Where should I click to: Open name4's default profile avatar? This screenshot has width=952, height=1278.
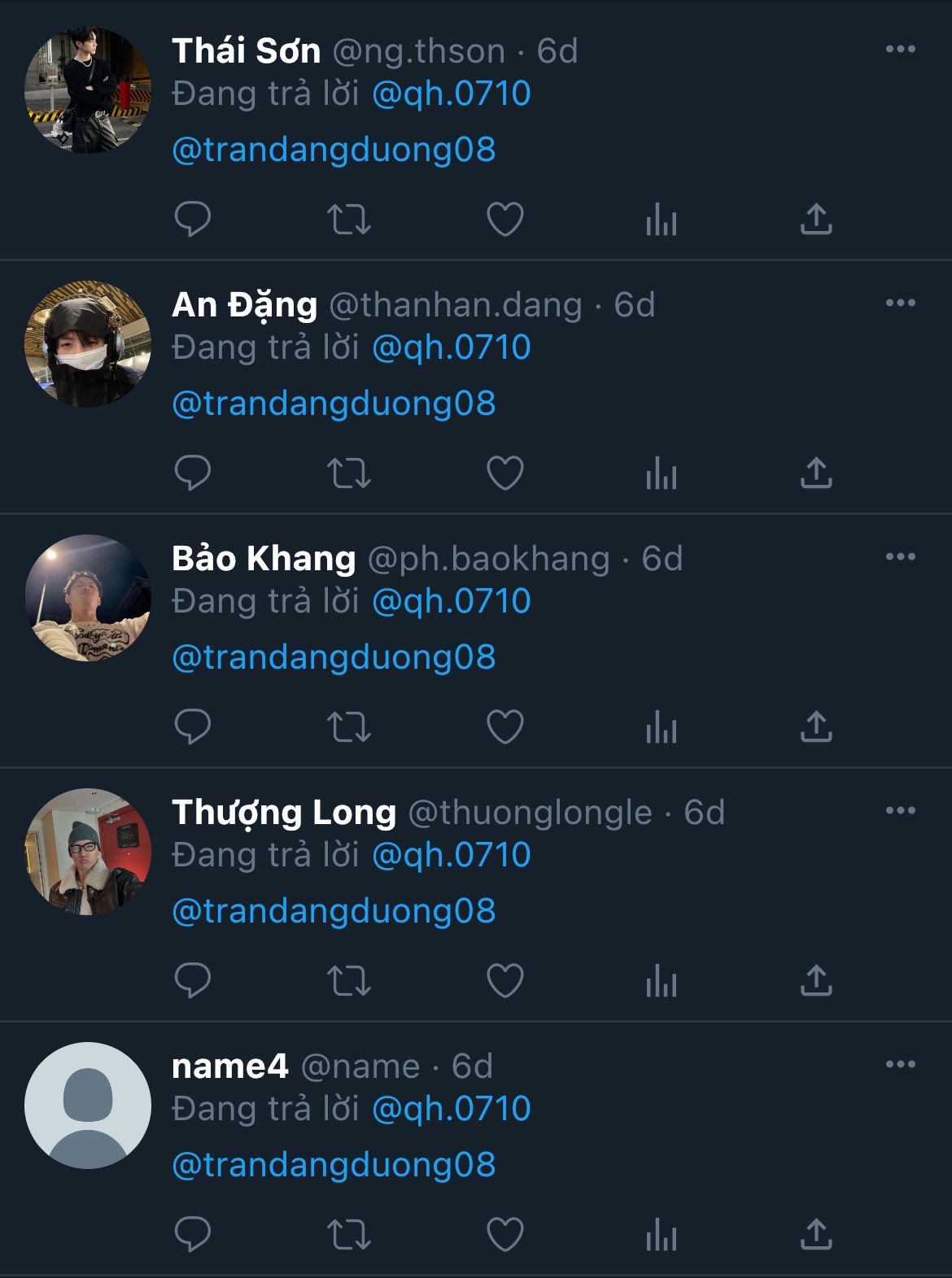tap(88, 1106)
